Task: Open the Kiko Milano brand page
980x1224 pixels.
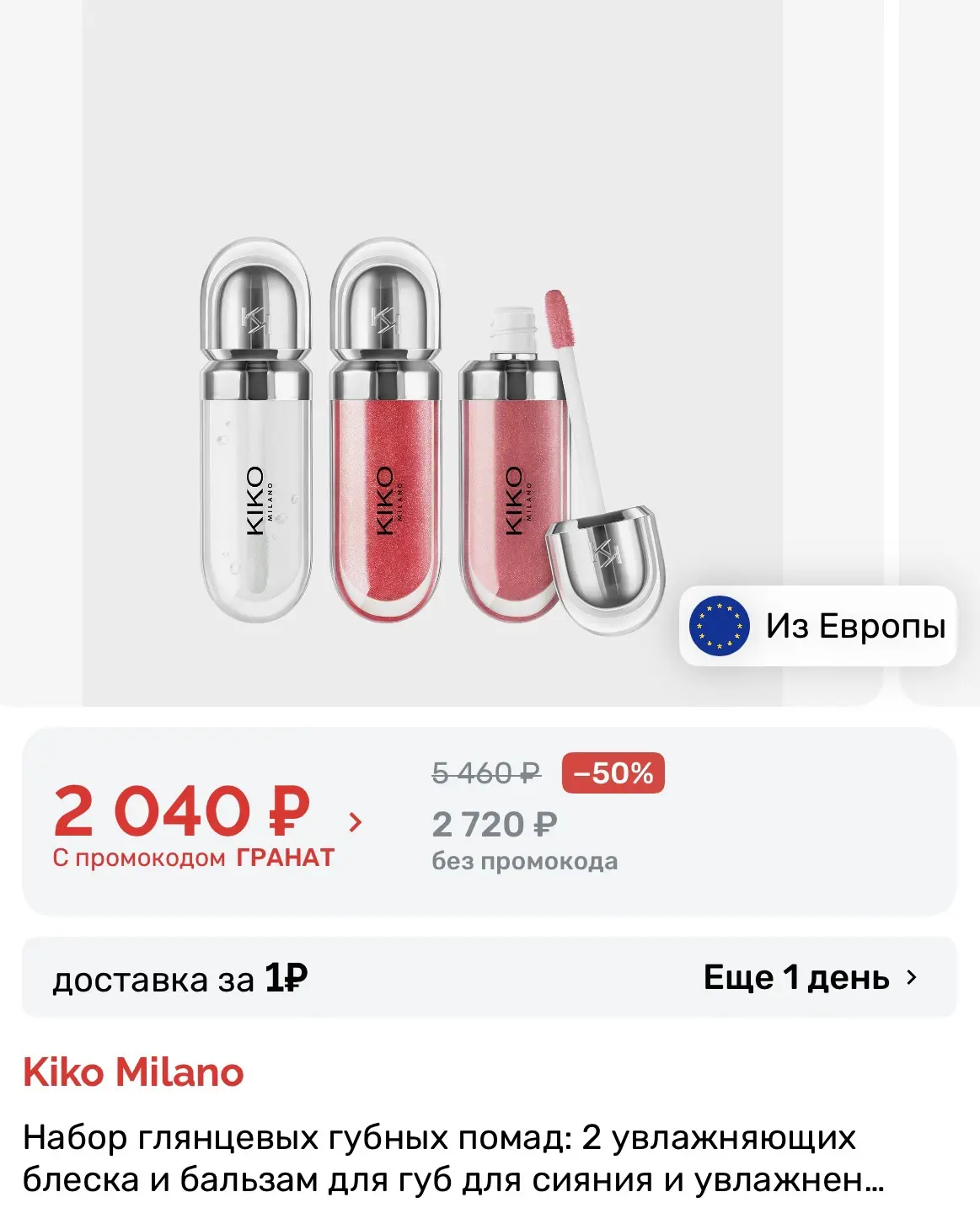Action: (x=133, y=1072)
